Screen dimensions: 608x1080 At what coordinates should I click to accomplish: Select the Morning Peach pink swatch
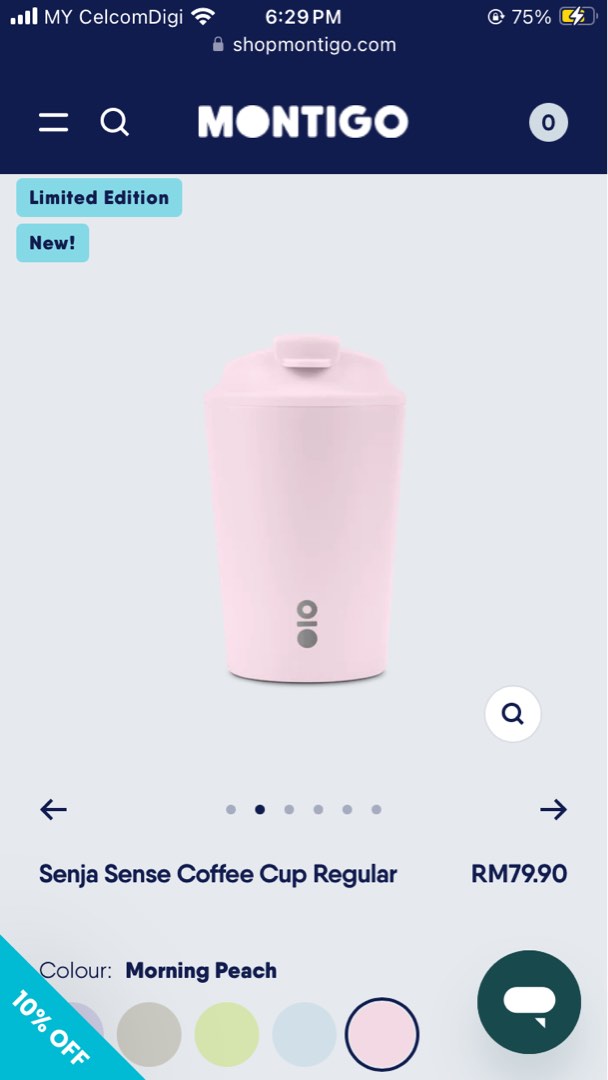tap(382, 1034)
